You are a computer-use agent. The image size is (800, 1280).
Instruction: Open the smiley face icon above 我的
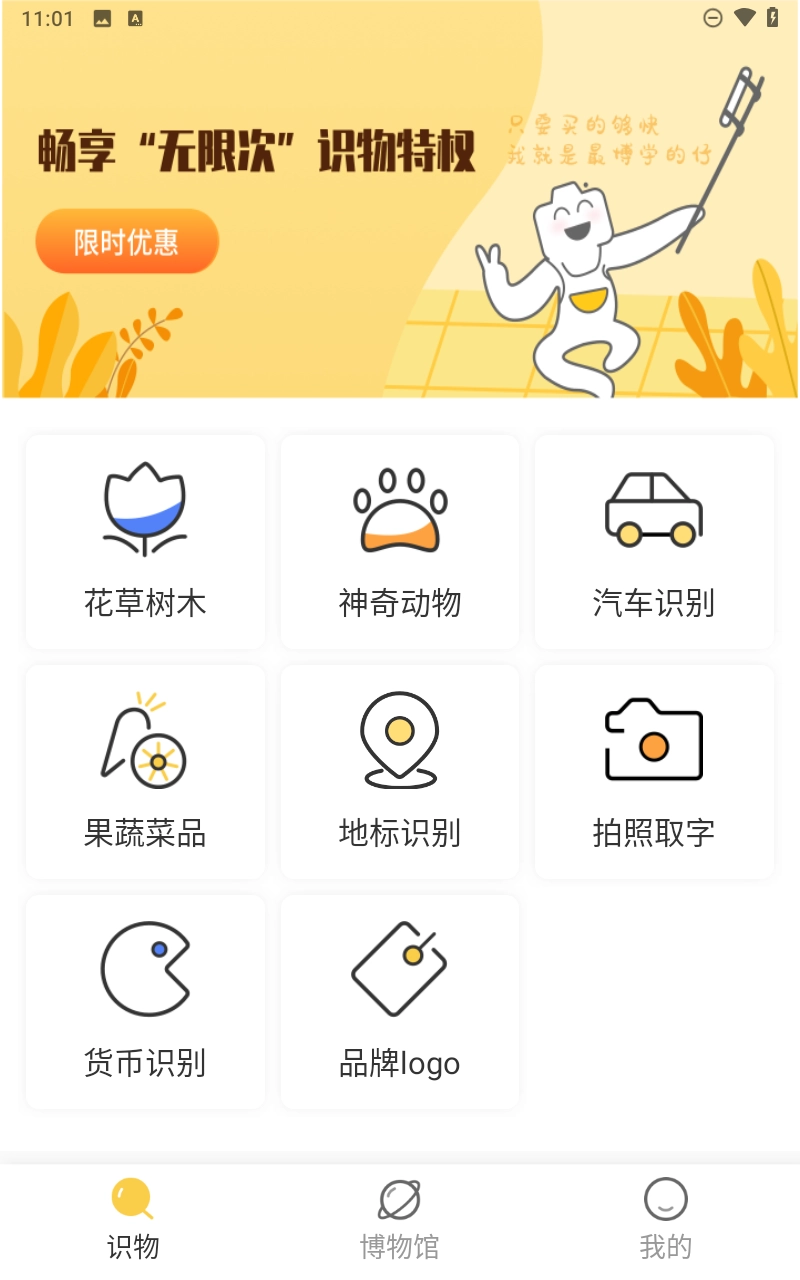tap(666, 1197)
